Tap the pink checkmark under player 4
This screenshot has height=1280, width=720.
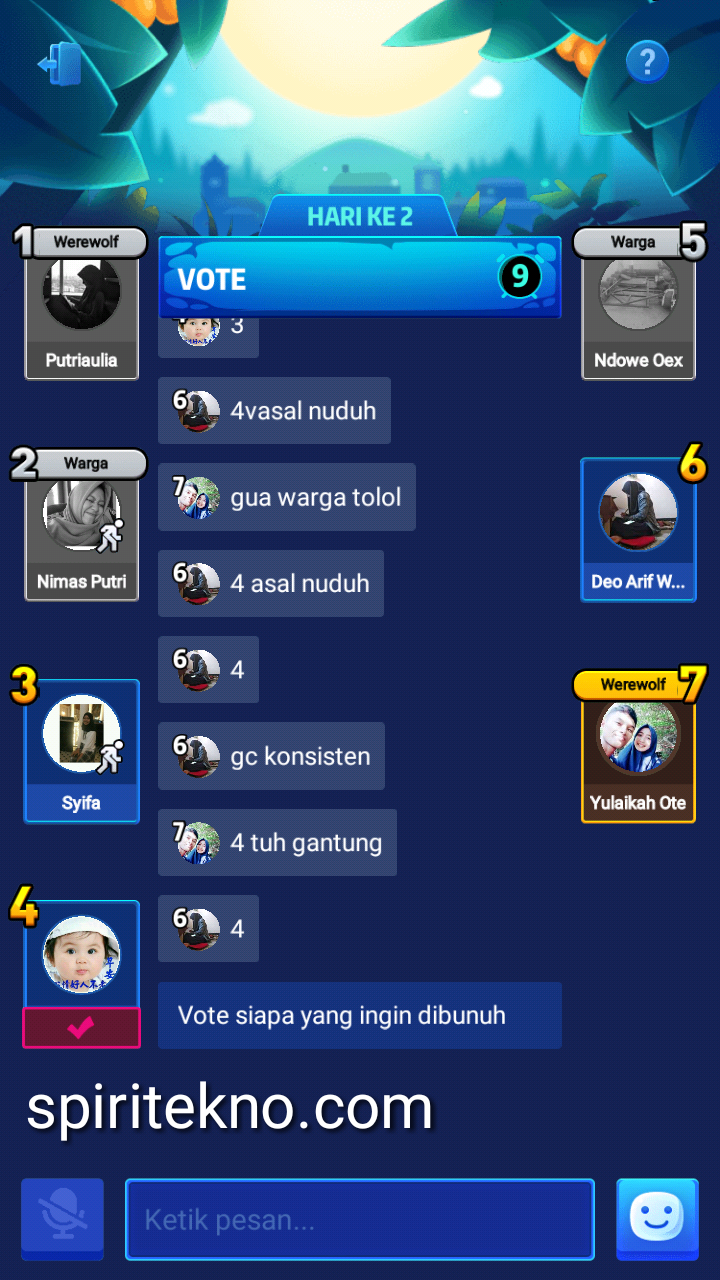tap(81, 1028)
